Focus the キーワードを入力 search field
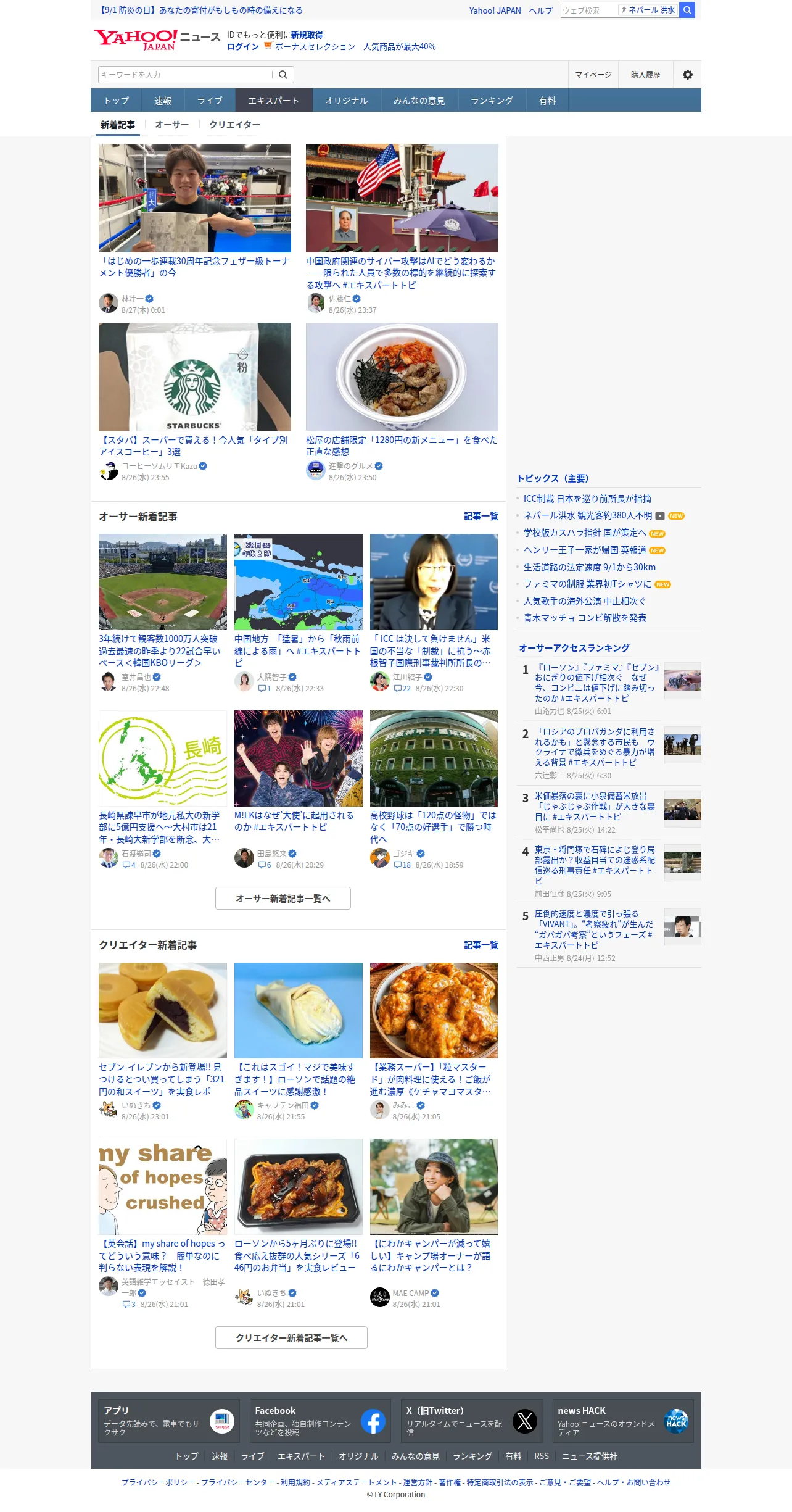 185,75
